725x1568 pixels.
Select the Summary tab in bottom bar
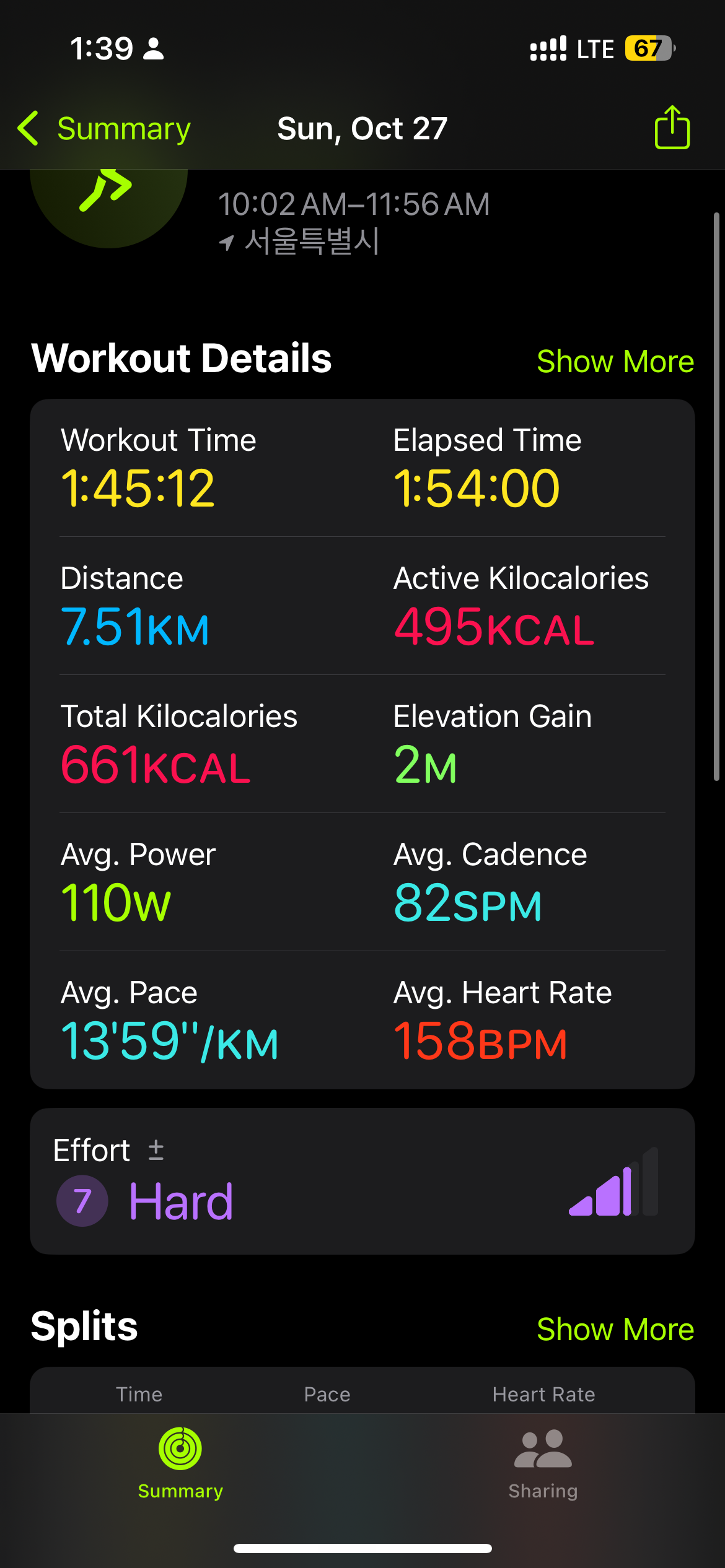pyautogui.click(x=180, y=1465)
